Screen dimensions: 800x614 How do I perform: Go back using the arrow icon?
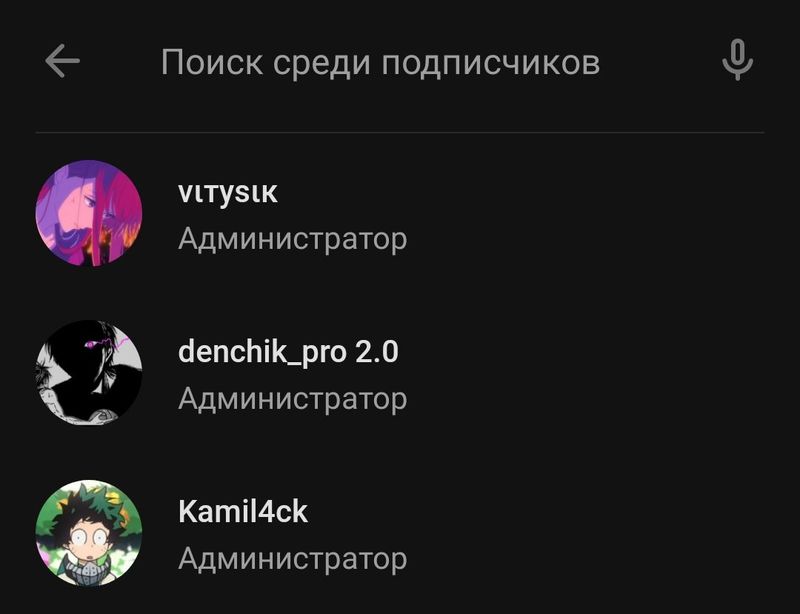coord(62,62)
